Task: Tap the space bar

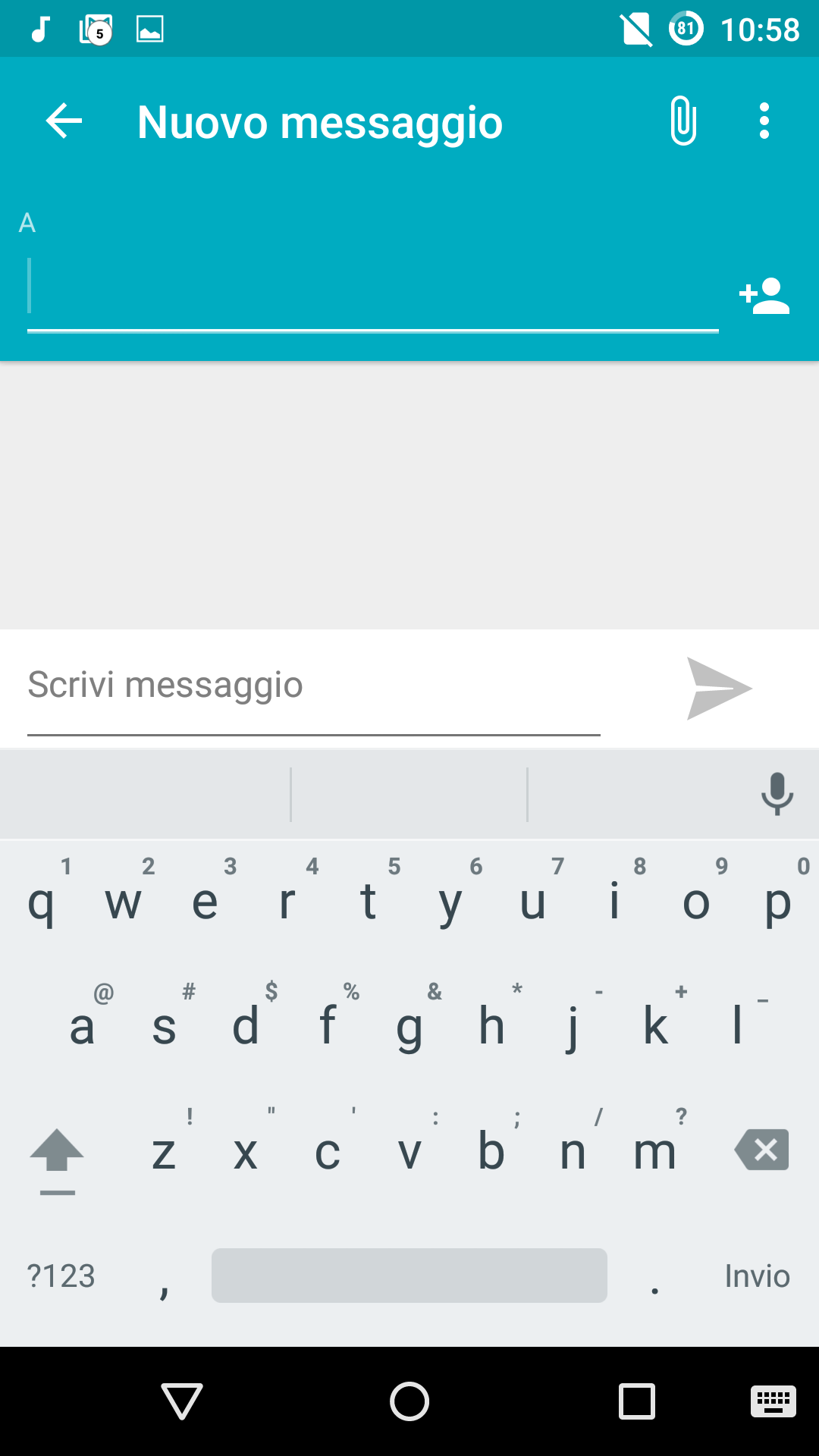Action: (409, 1276)
